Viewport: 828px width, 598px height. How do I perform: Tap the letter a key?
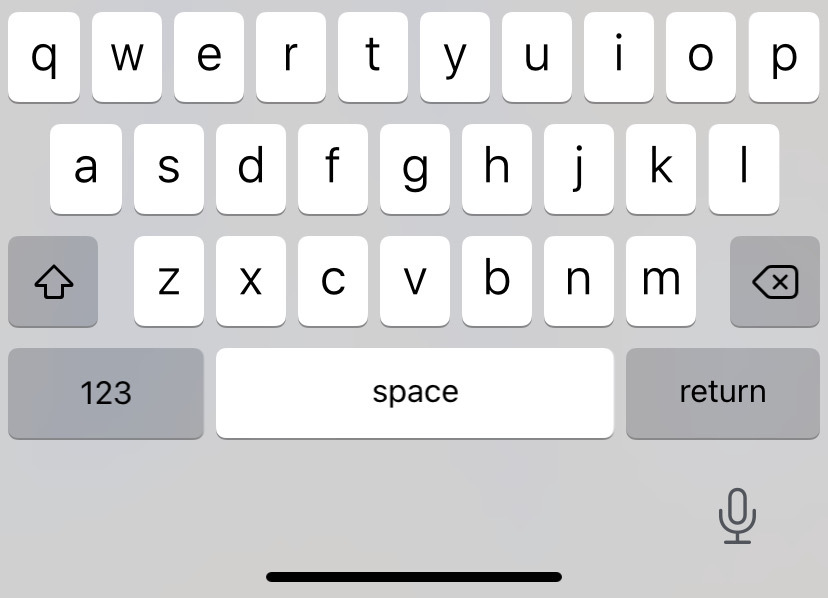[86, 169]
